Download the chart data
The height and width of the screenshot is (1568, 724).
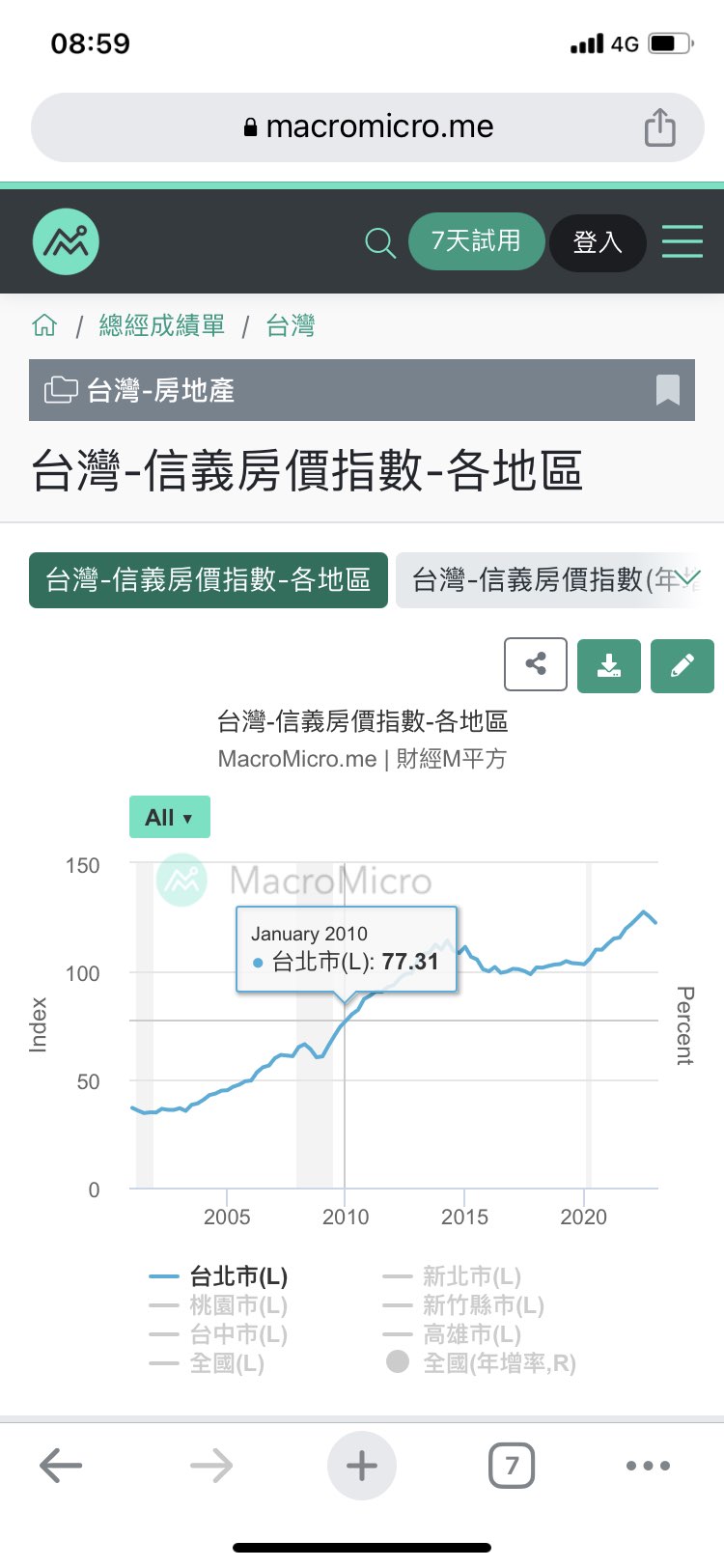[609, 665]
